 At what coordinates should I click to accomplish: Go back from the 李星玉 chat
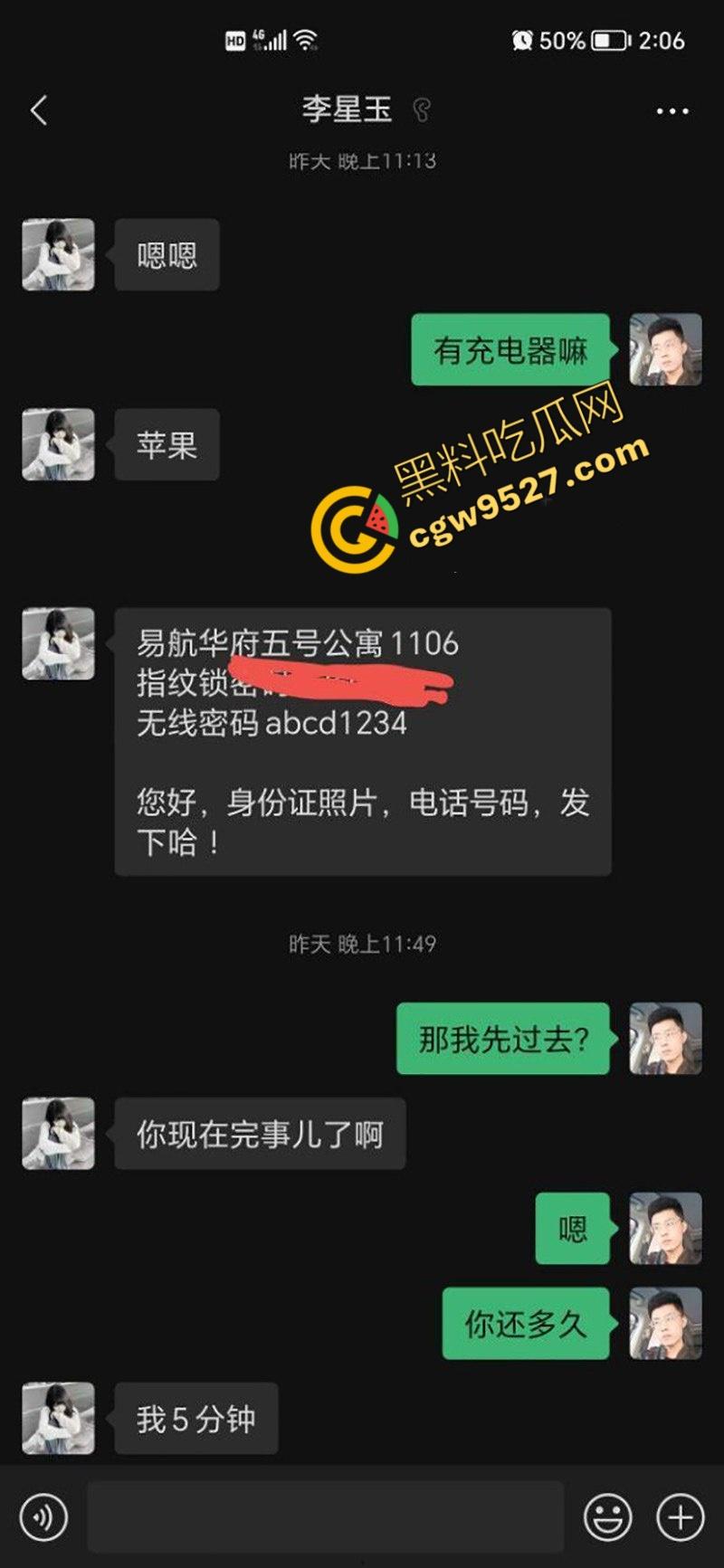click(x=39, y=110)
